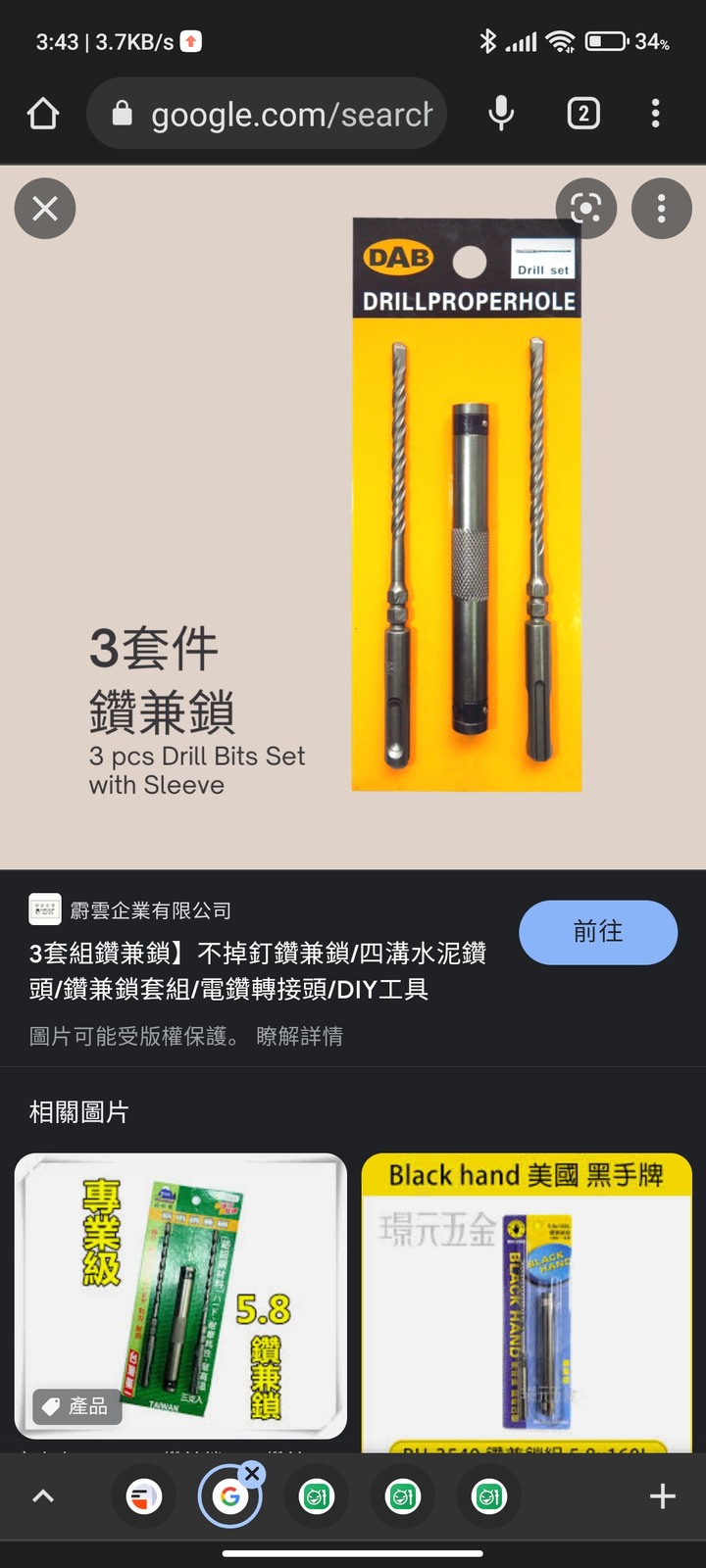Close the Google tab in the tab strip

tap(252, 1474)
